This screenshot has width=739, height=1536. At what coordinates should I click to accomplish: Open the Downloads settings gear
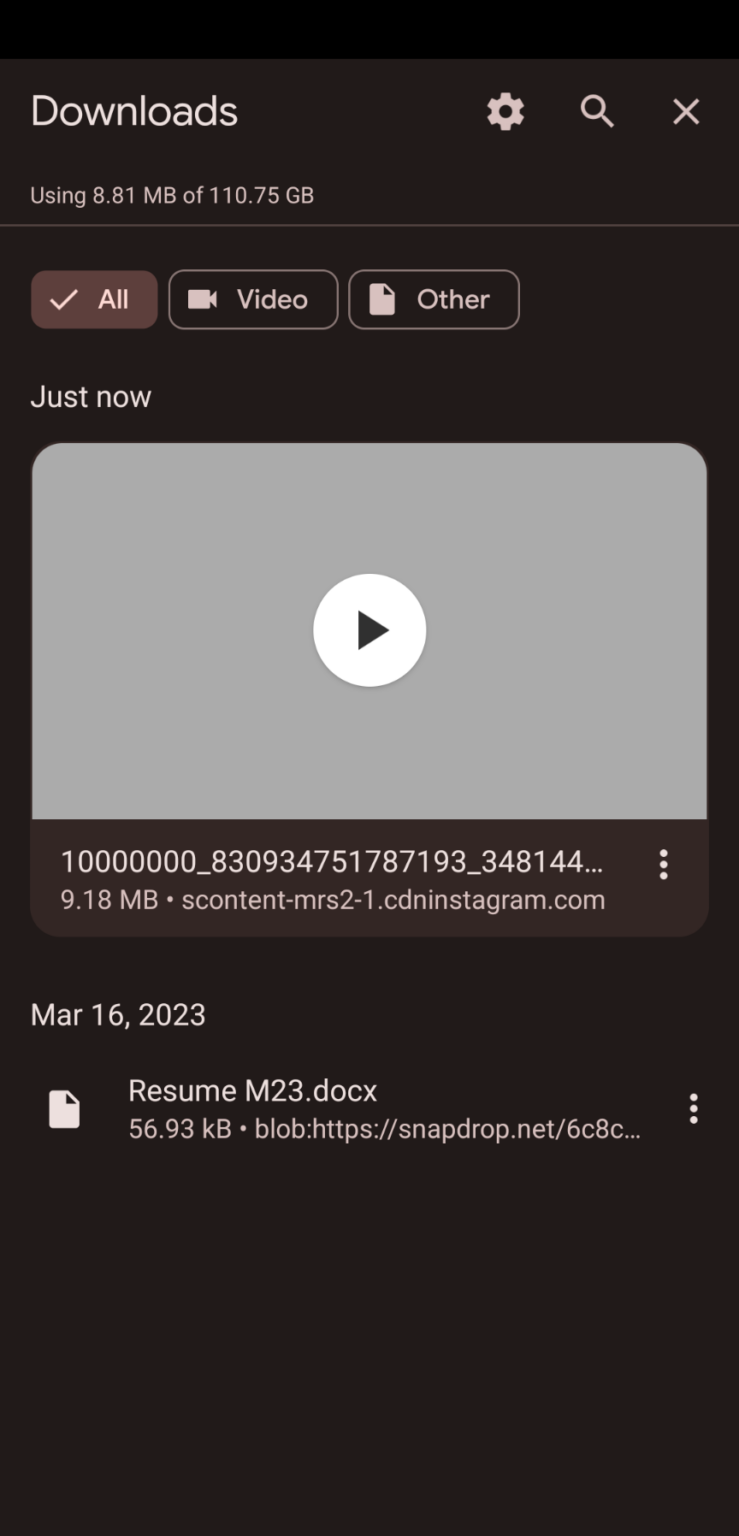coord(504,111)
